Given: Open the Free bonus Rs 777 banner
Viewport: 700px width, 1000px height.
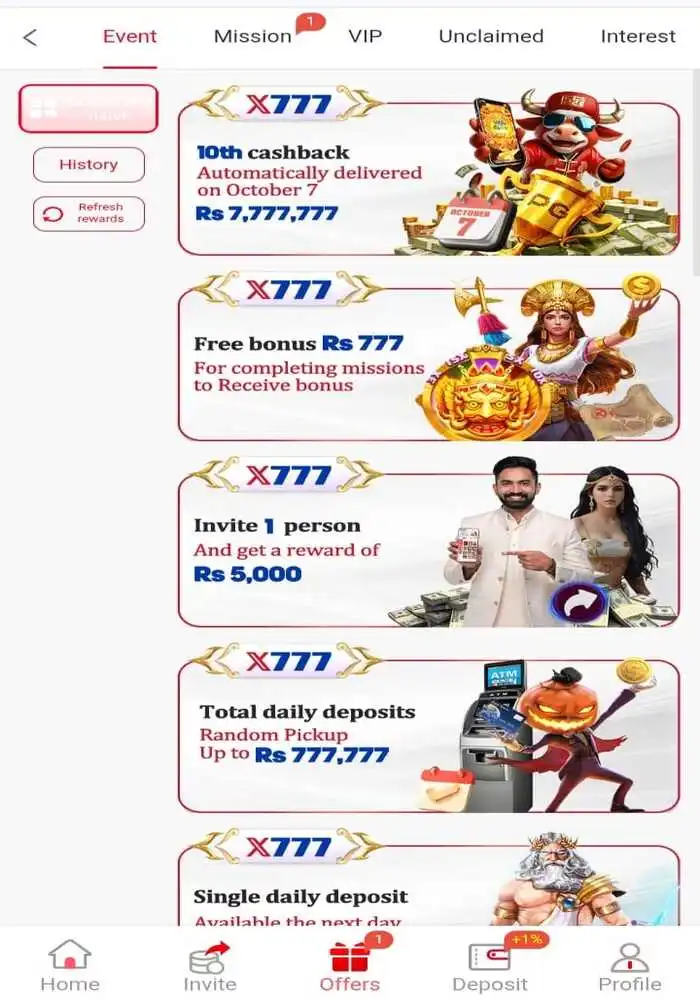Looking at the screenshot, I should (x=428, y=364).
